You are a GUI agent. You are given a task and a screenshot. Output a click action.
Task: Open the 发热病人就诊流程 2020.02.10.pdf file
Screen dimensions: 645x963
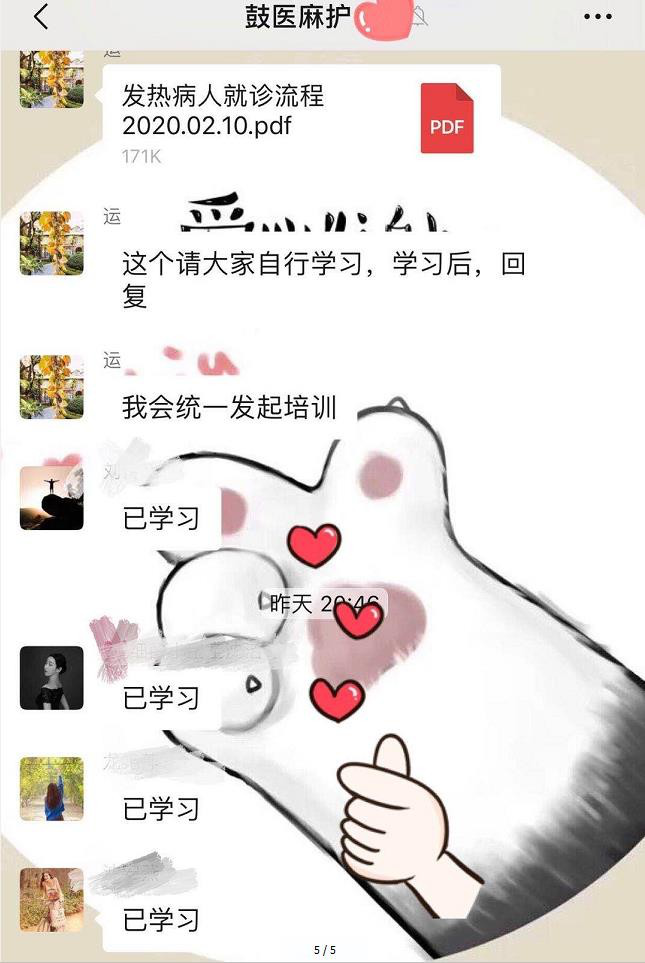pos(300,116)
